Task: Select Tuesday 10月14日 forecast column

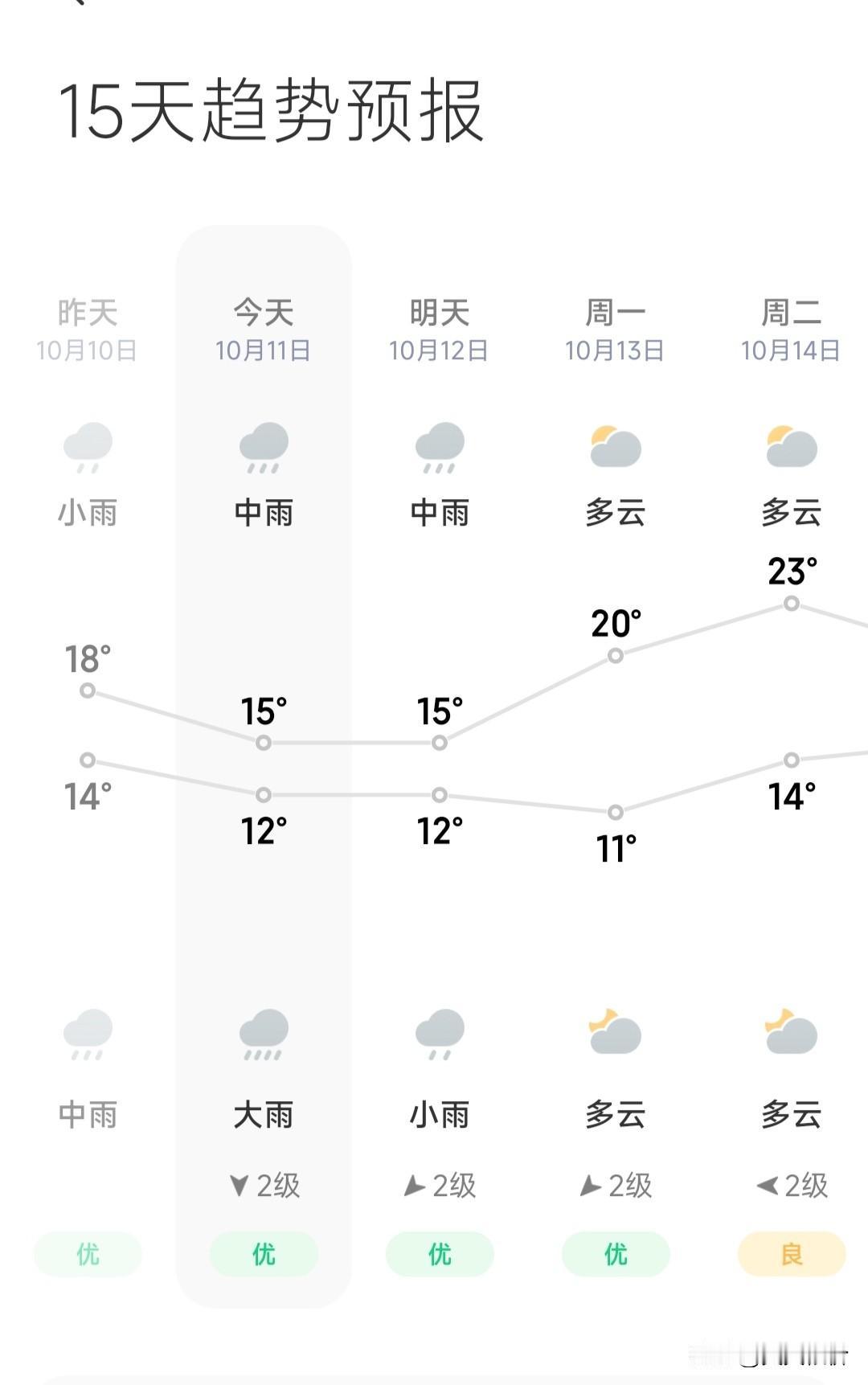Action: coord(791,330)
